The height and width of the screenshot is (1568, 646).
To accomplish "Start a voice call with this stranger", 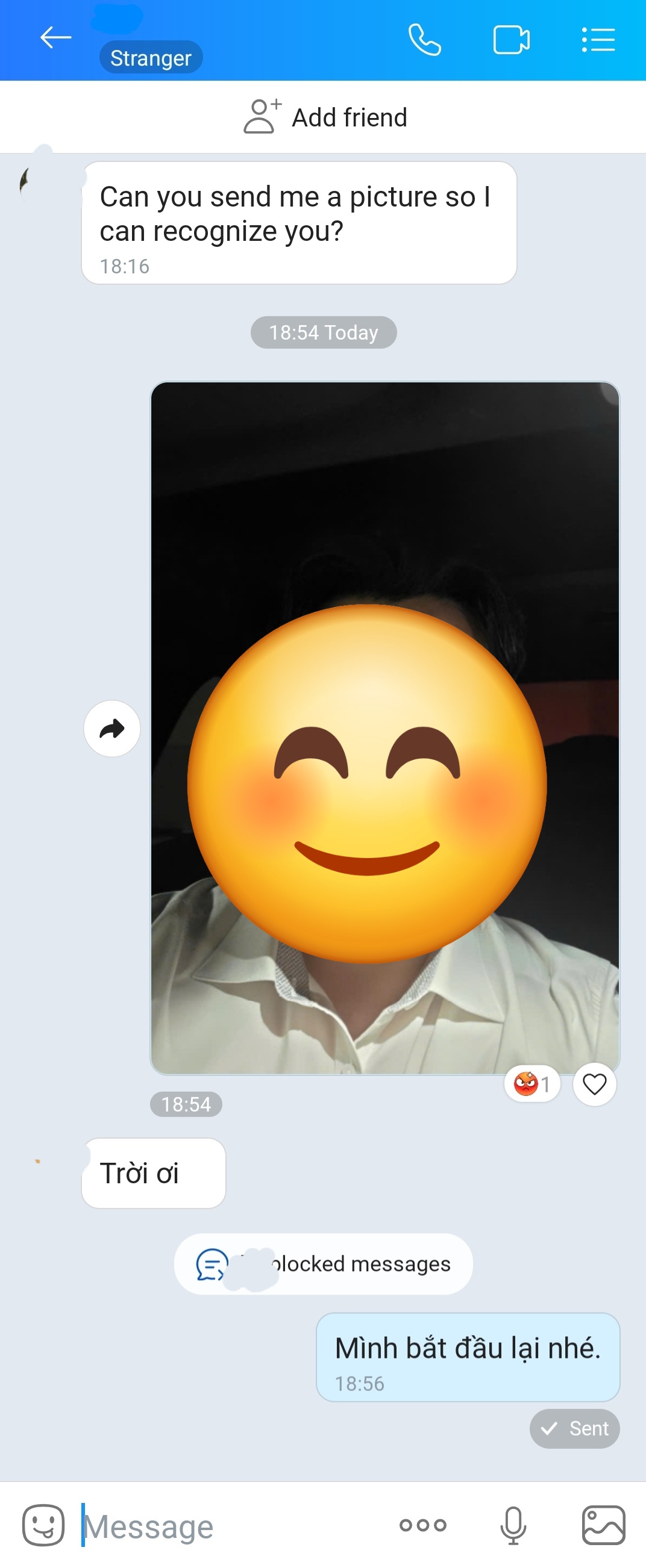I will [424, 40].
